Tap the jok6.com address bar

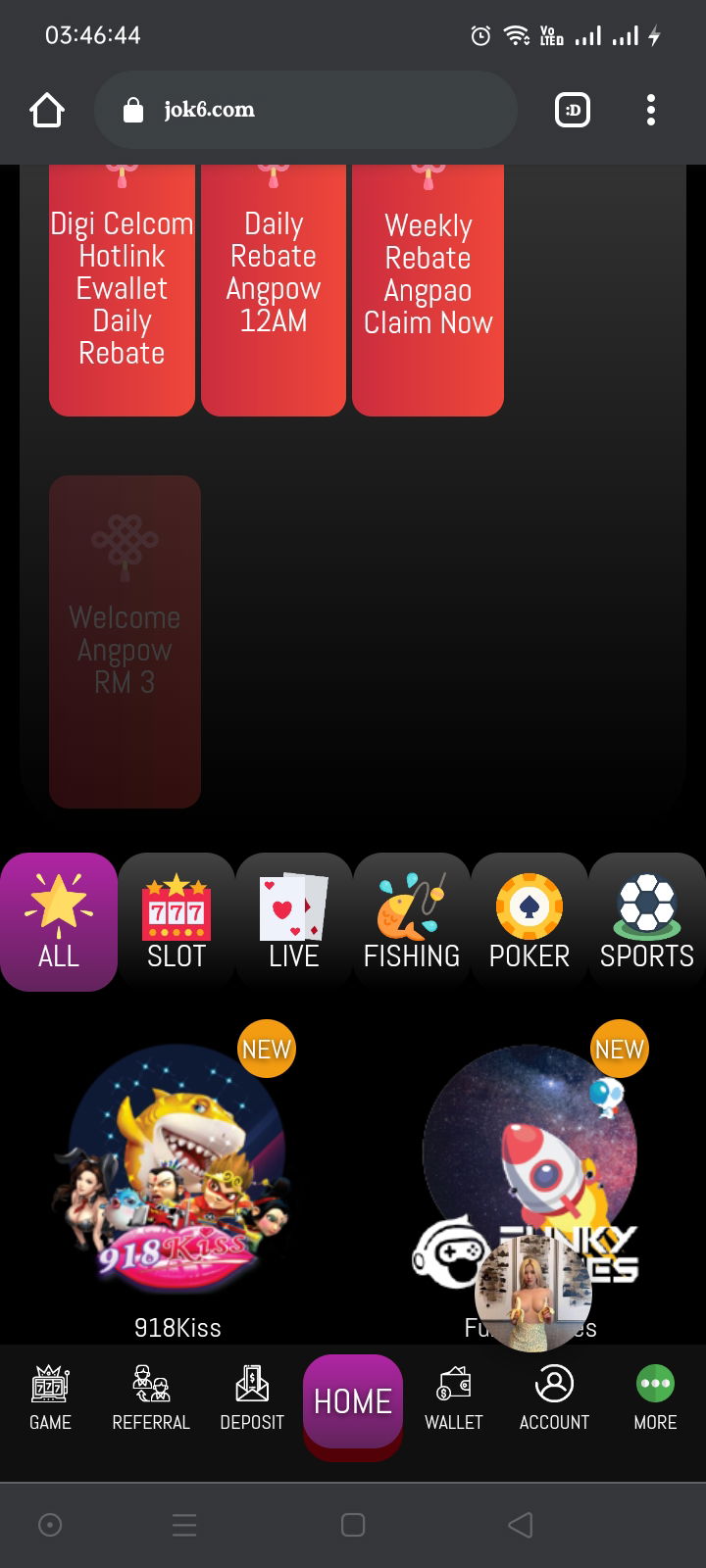pos(304,110)
